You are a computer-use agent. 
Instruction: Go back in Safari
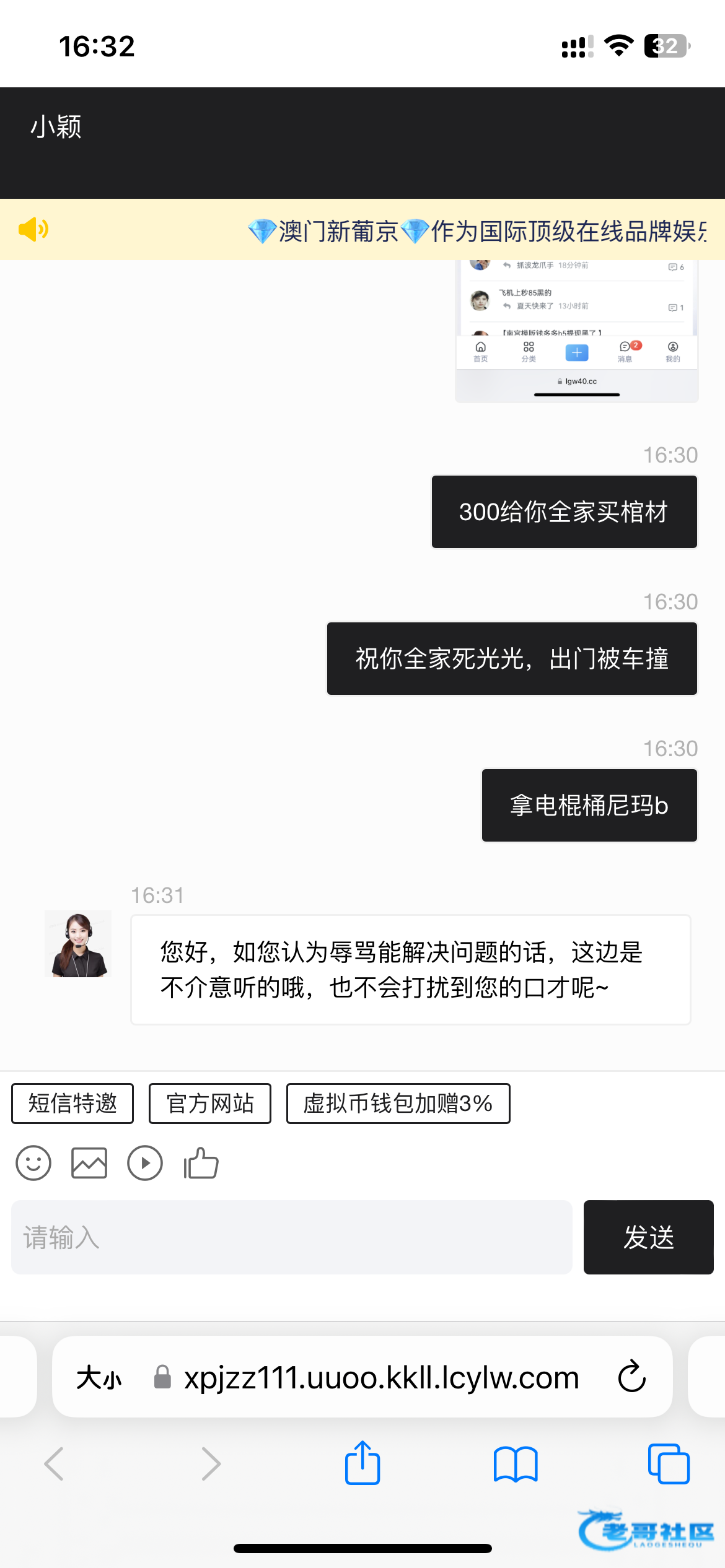point(55,1464)
